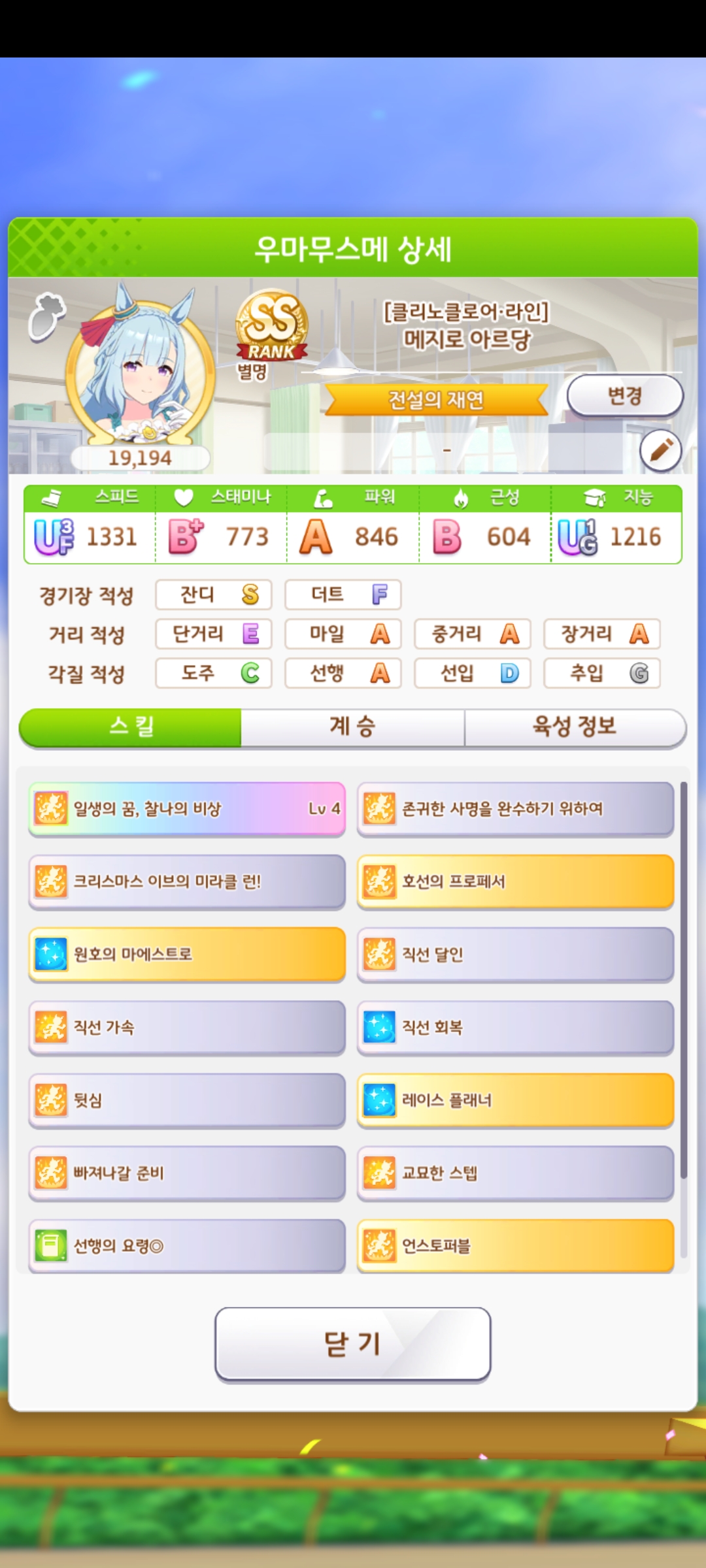
Task: Show details for 직선 가속 skill
Action: coord(186,1027)
